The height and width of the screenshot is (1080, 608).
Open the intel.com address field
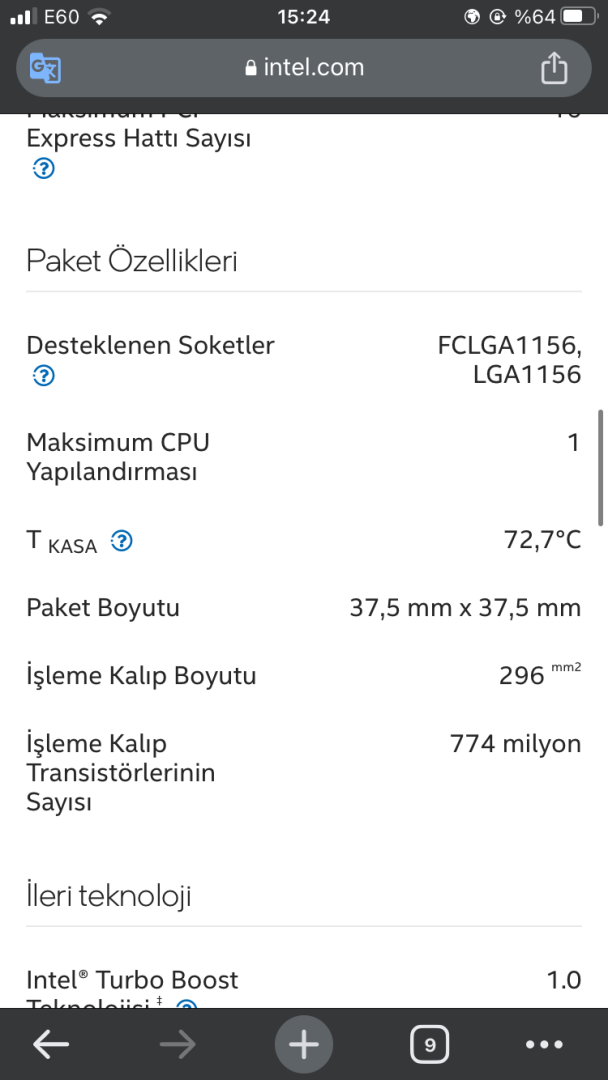[x=304, y=68]
